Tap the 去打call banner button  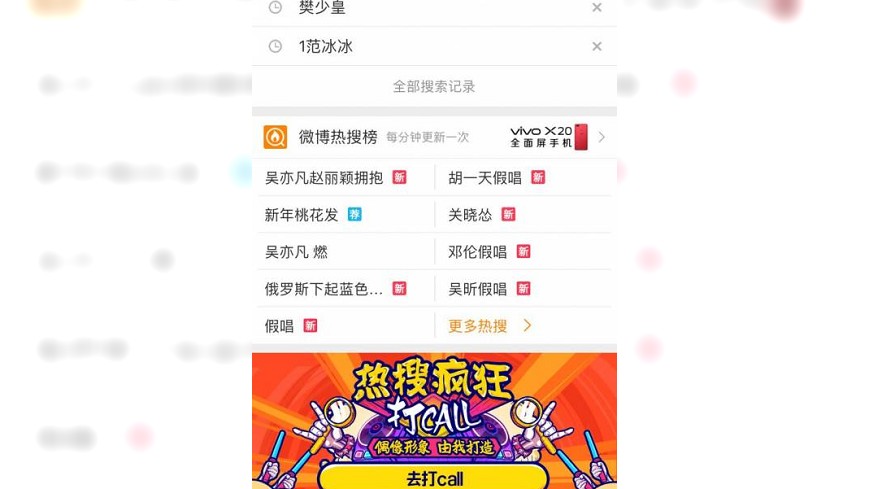[434, 478]
